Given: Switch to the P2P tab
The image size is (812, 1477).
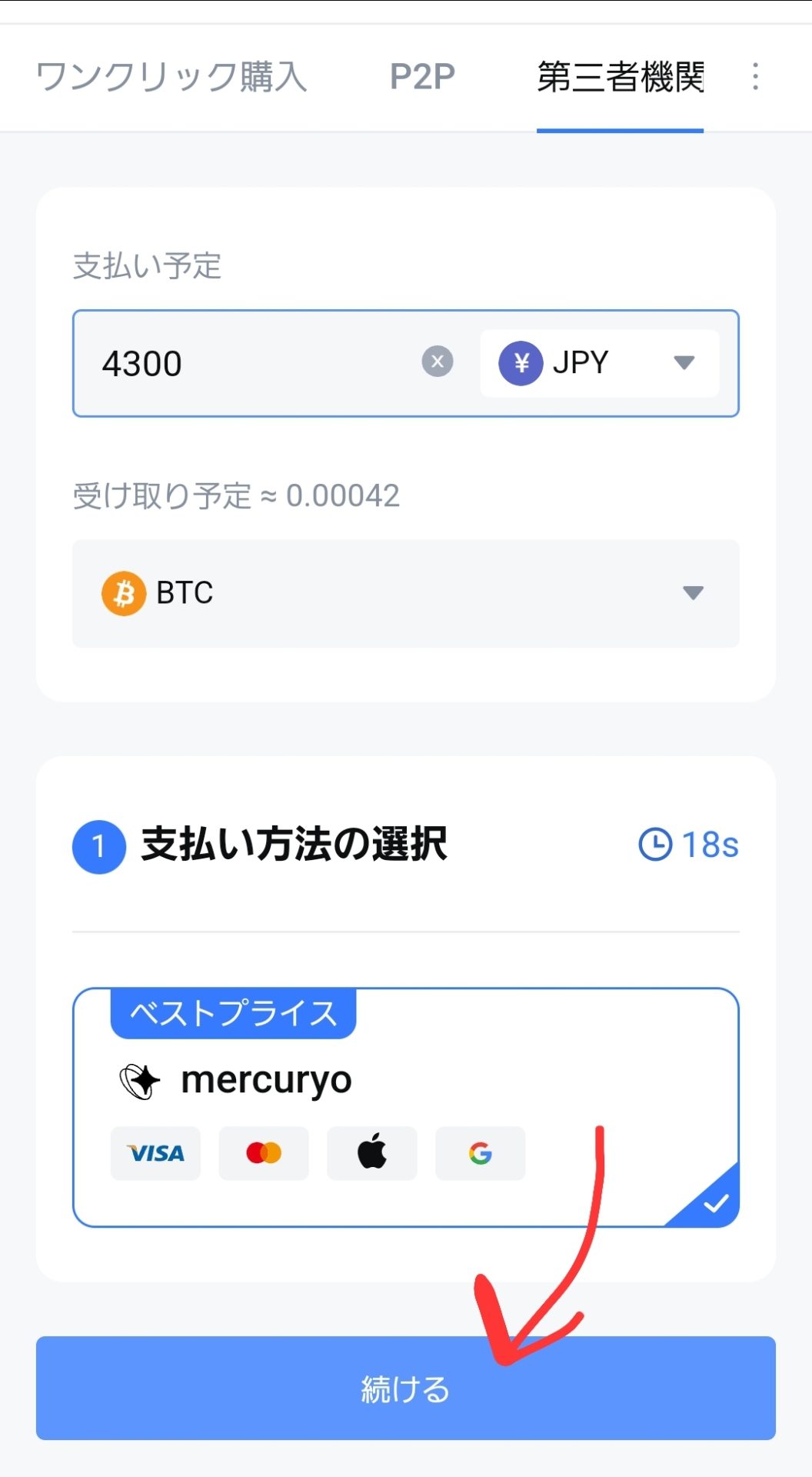Looking at the screenshot, I should click(x=421, y=77).
